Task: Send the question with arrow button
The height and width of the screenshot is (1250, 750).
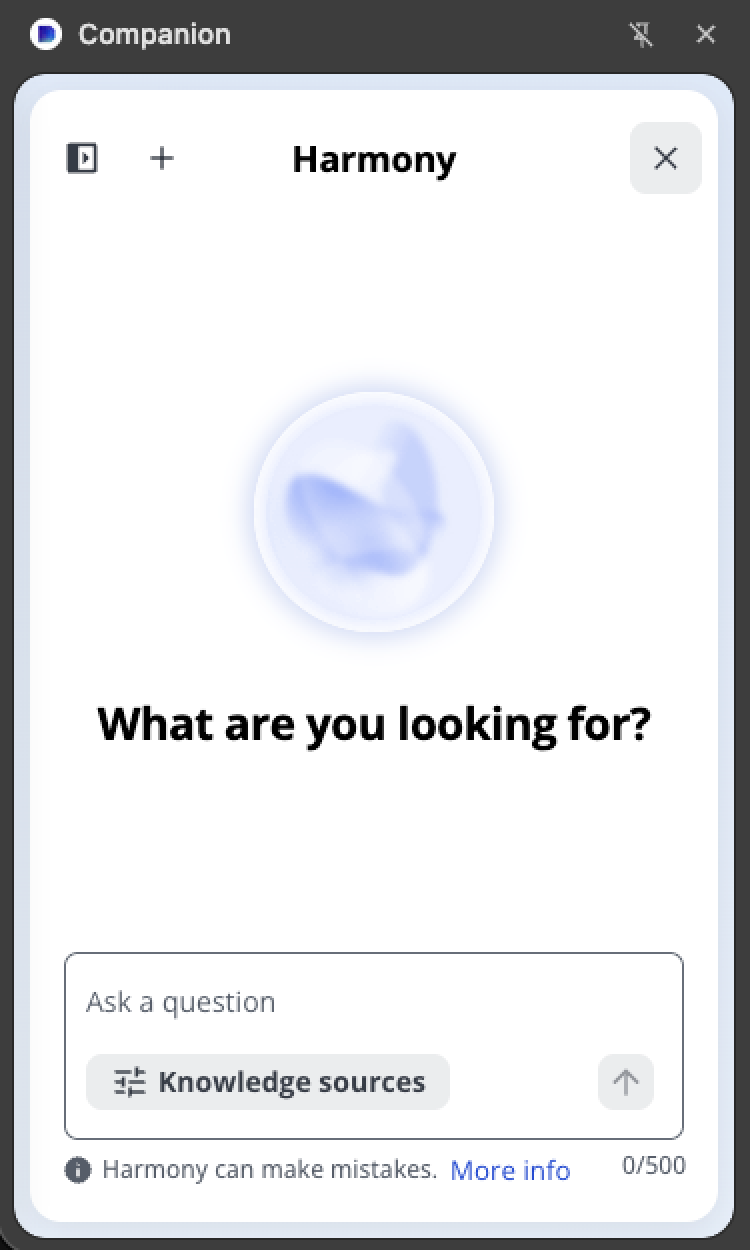Action: click(625, 1082)
